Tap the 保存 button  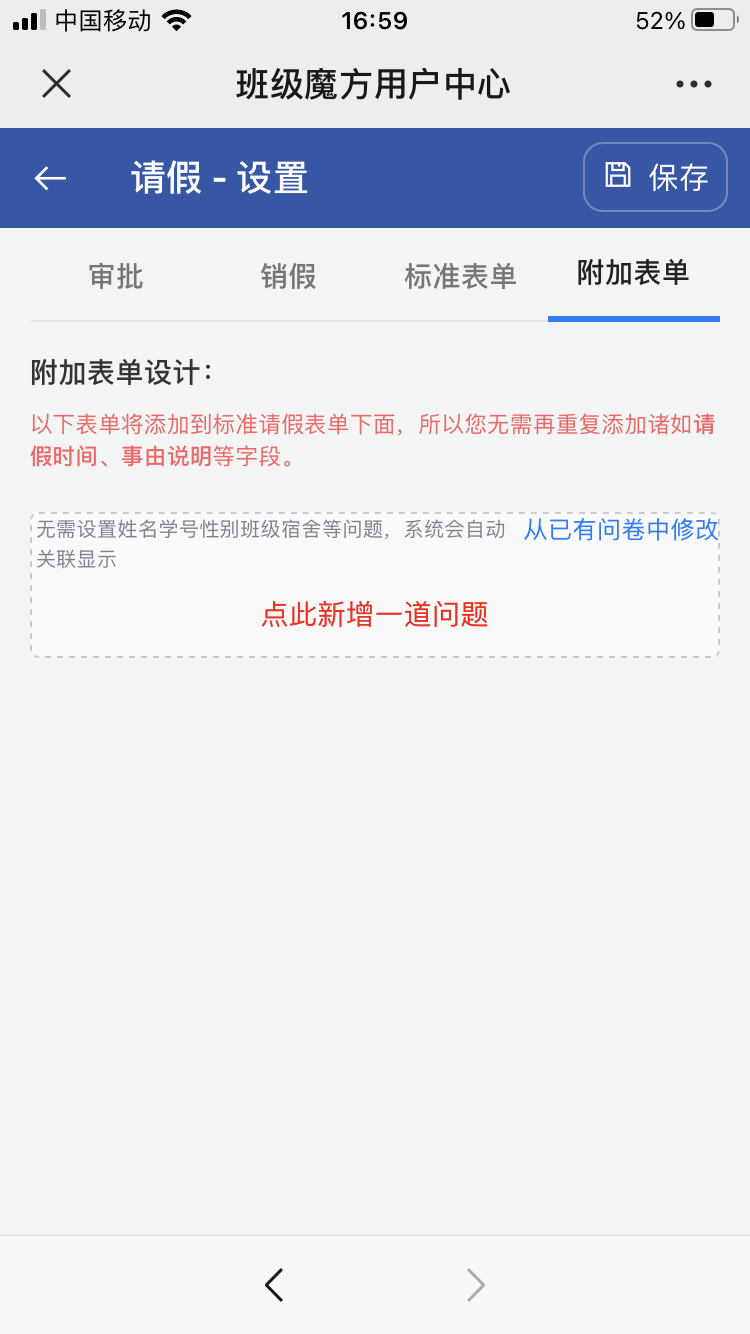click(655, 177)
